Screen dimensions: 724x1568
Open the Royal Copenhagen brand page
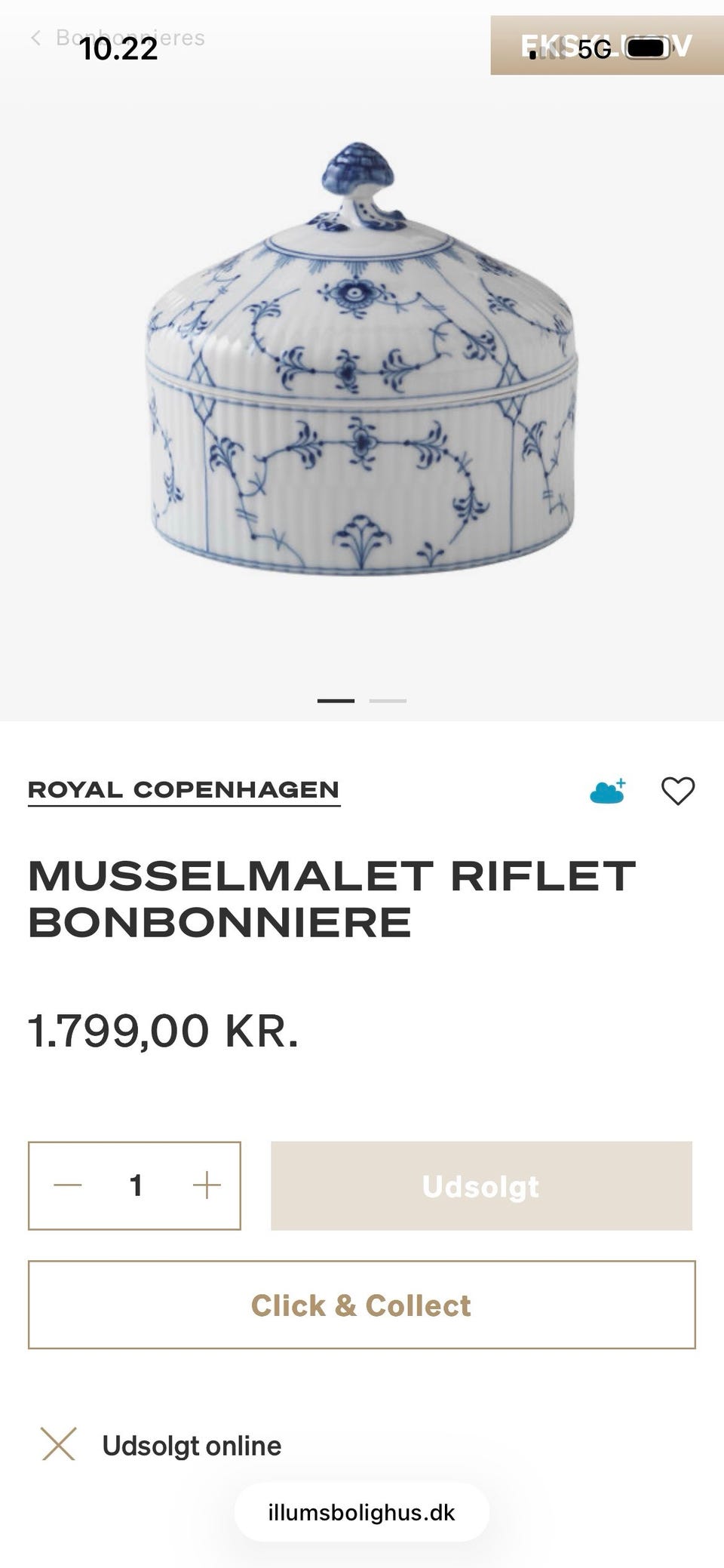click(183, 789)
